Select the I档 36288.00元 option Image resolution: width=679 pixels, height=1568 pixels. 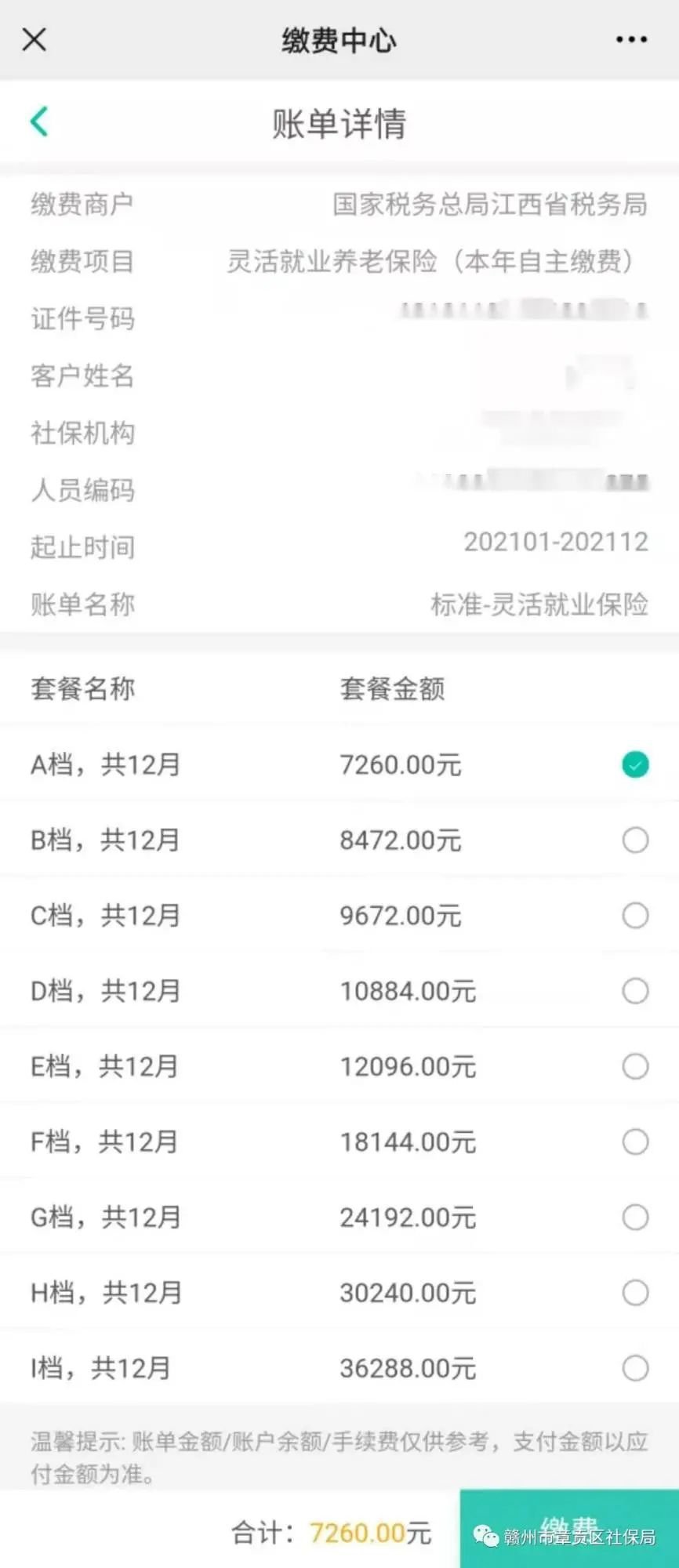(635, 1368)
